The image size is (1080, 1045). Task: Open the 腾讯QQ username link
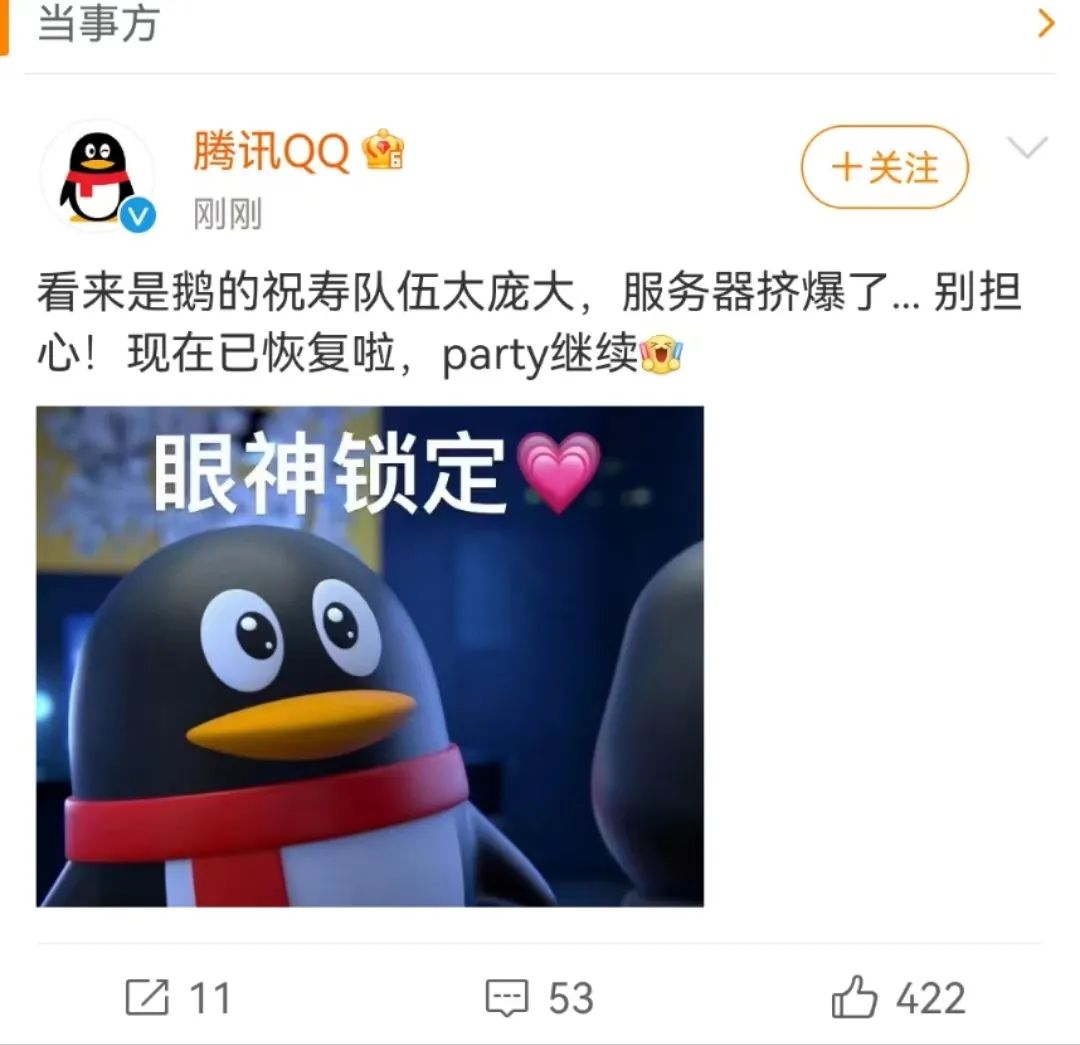(271, 153)
